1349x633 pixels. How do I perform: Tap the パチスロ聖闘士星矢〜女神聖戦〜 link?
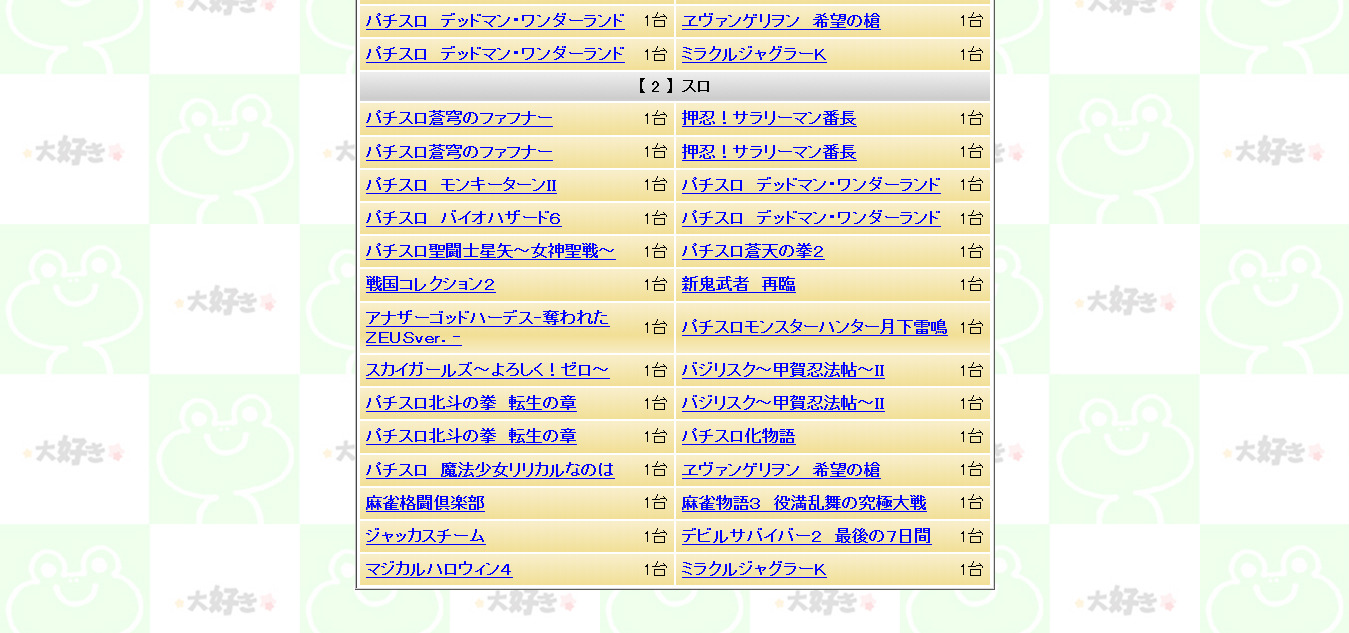tap(490, 251)
